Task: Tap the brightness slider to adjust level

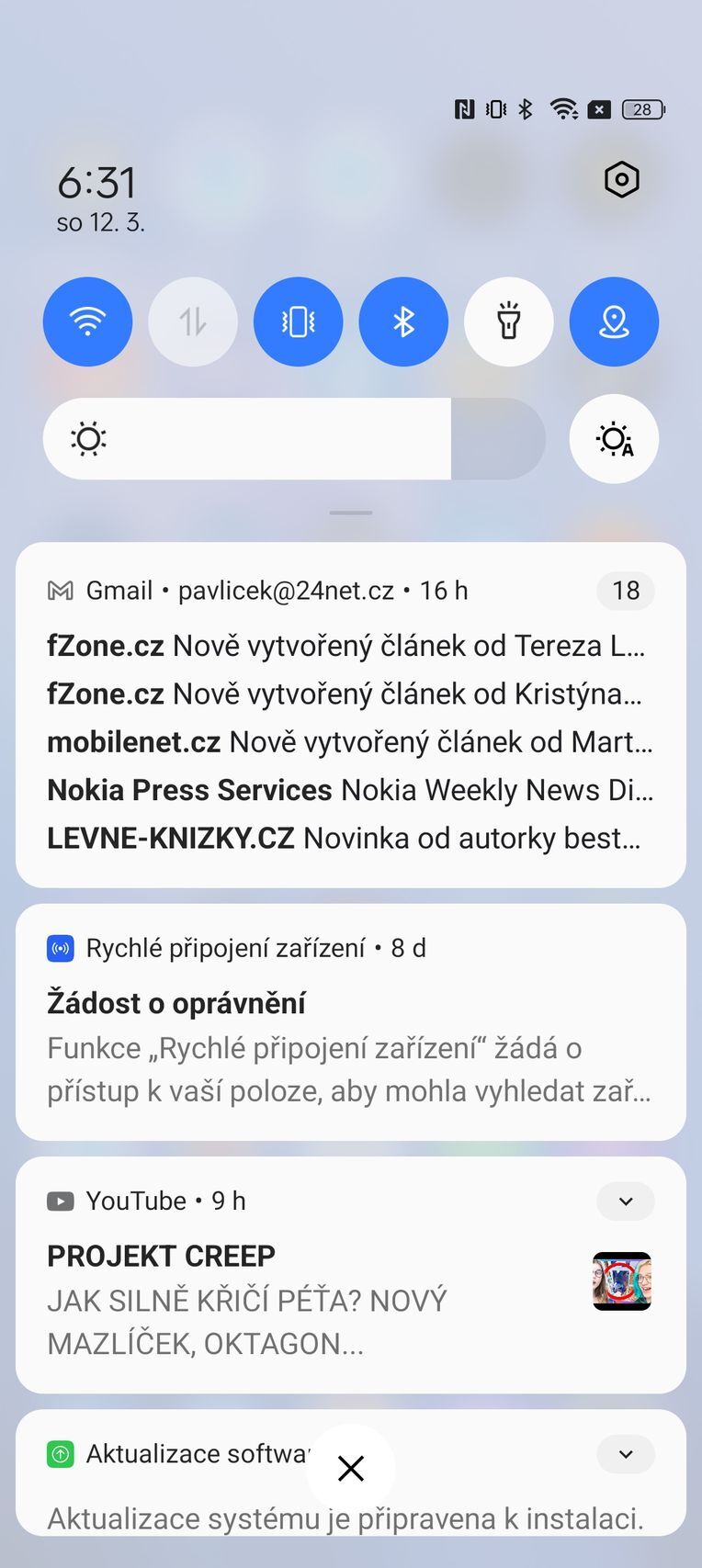Action: pyautogui.click(x=294, y=439)
